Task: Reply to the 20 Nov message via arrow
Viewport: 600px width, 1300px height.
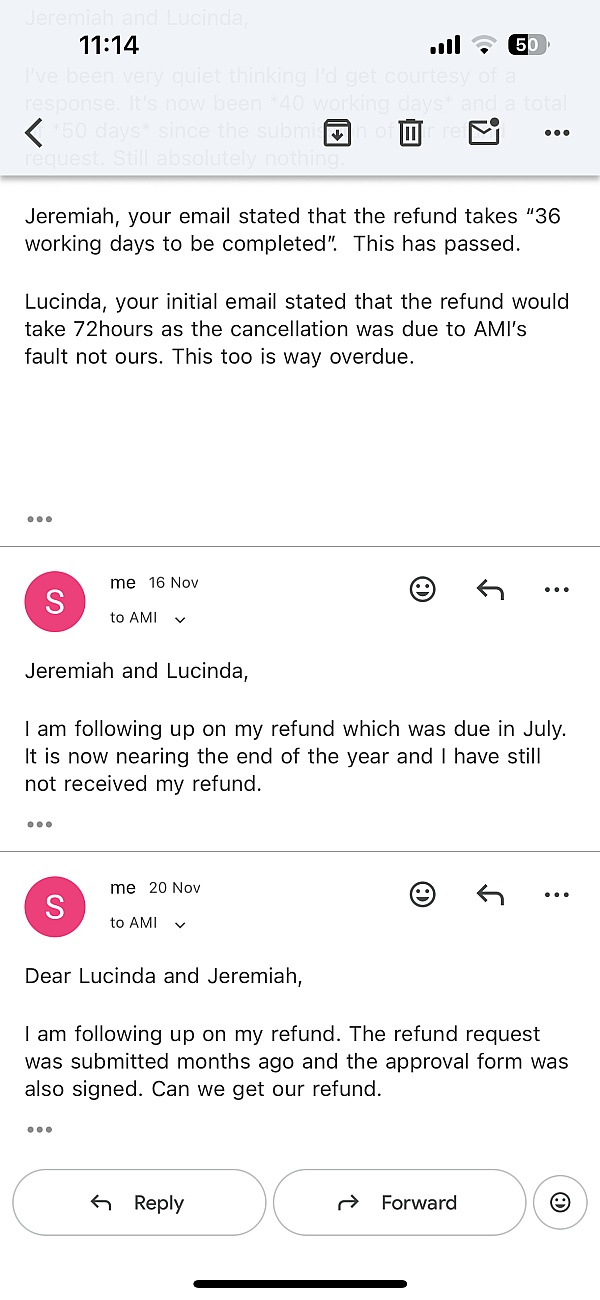Action: tap(489, 895)
